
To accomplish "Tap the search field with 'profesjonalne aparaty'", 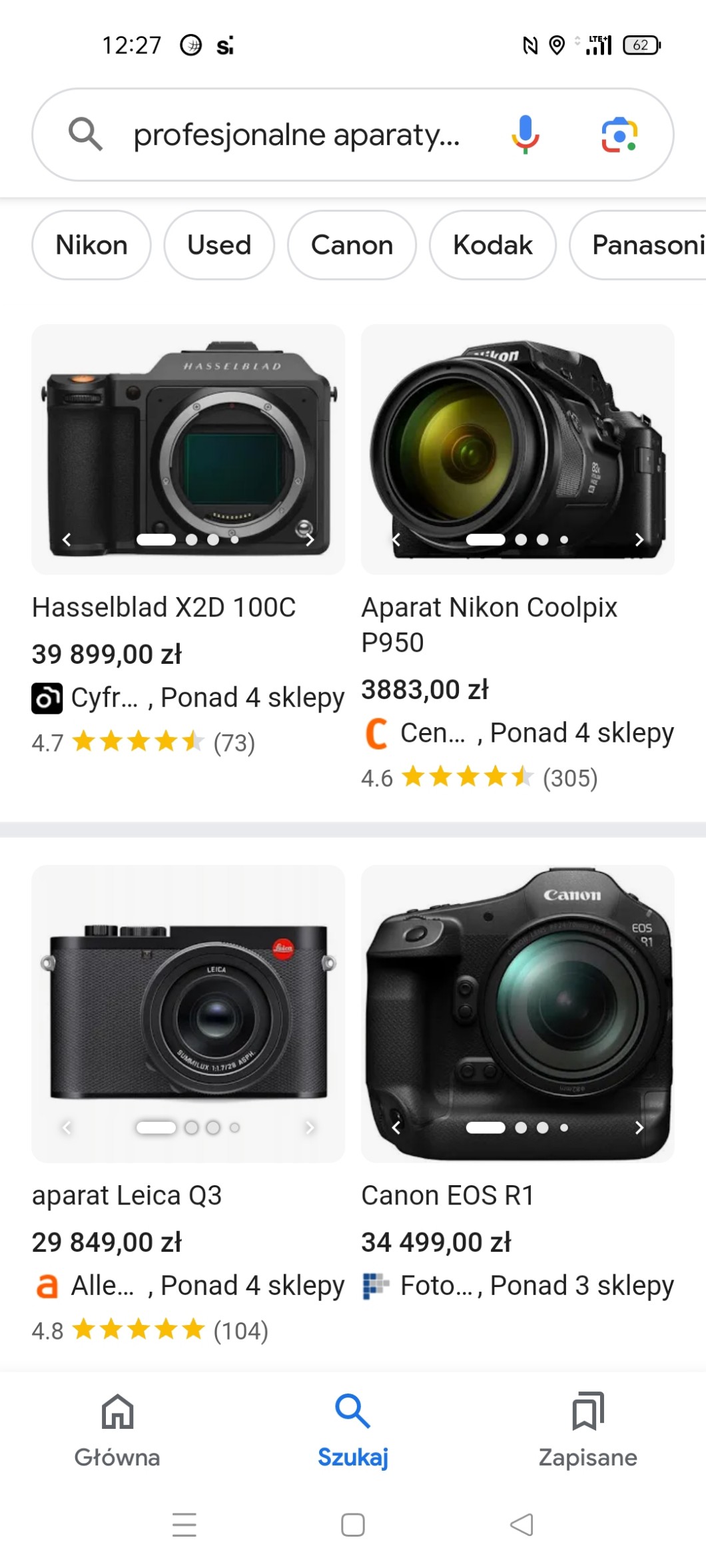I will (x=296, y=135).
